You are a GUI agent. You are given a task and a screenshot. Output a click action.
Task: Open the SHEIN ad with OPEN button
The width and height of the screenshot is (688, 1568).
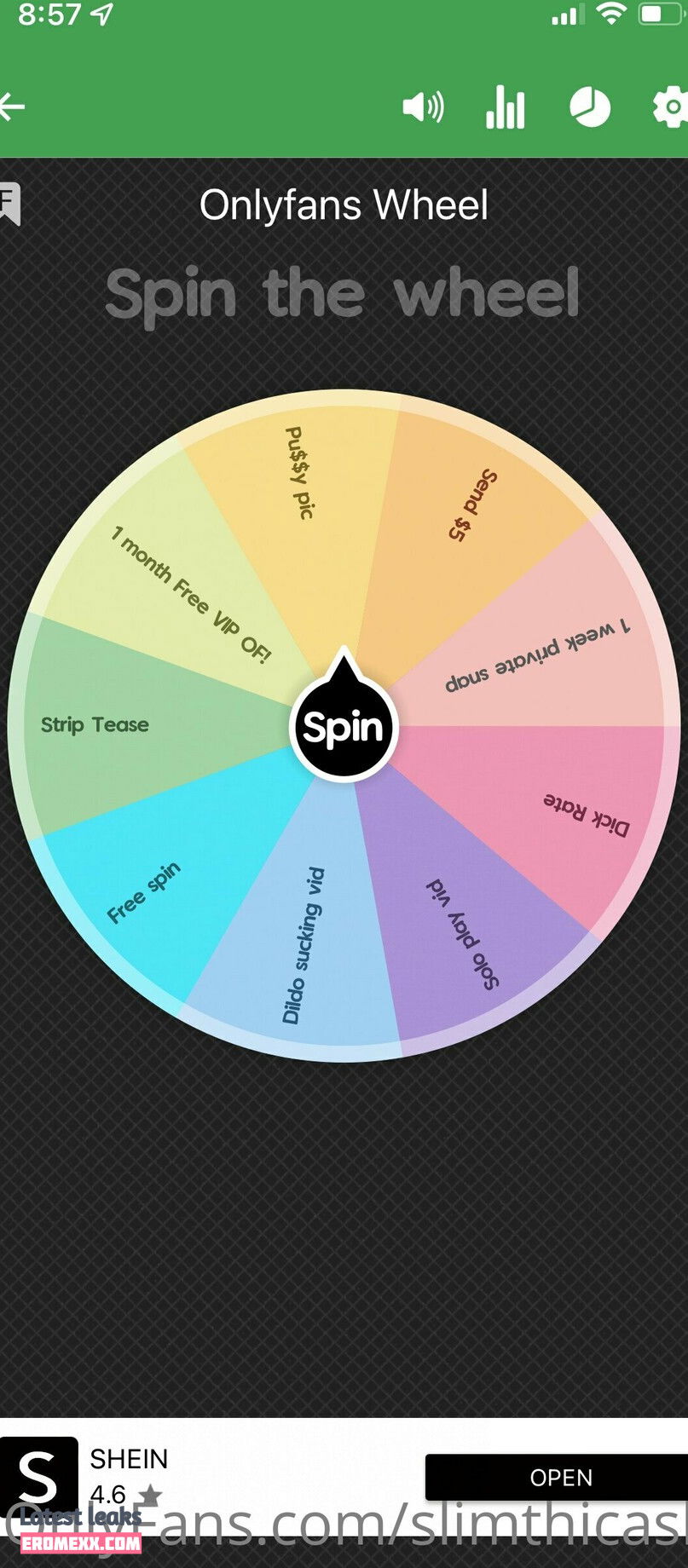point(559,1477)
